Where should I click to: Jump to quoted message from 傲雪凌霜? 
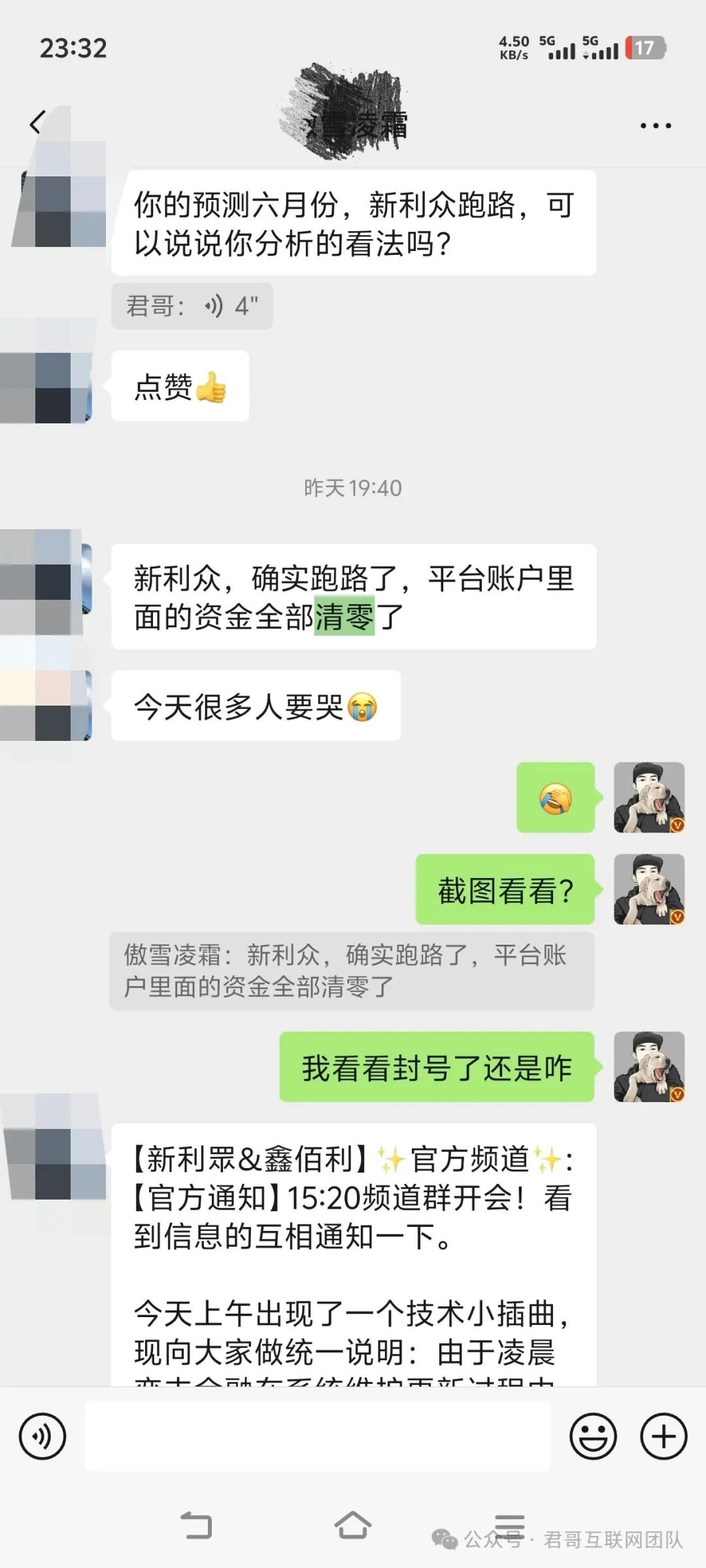point(351,971)
